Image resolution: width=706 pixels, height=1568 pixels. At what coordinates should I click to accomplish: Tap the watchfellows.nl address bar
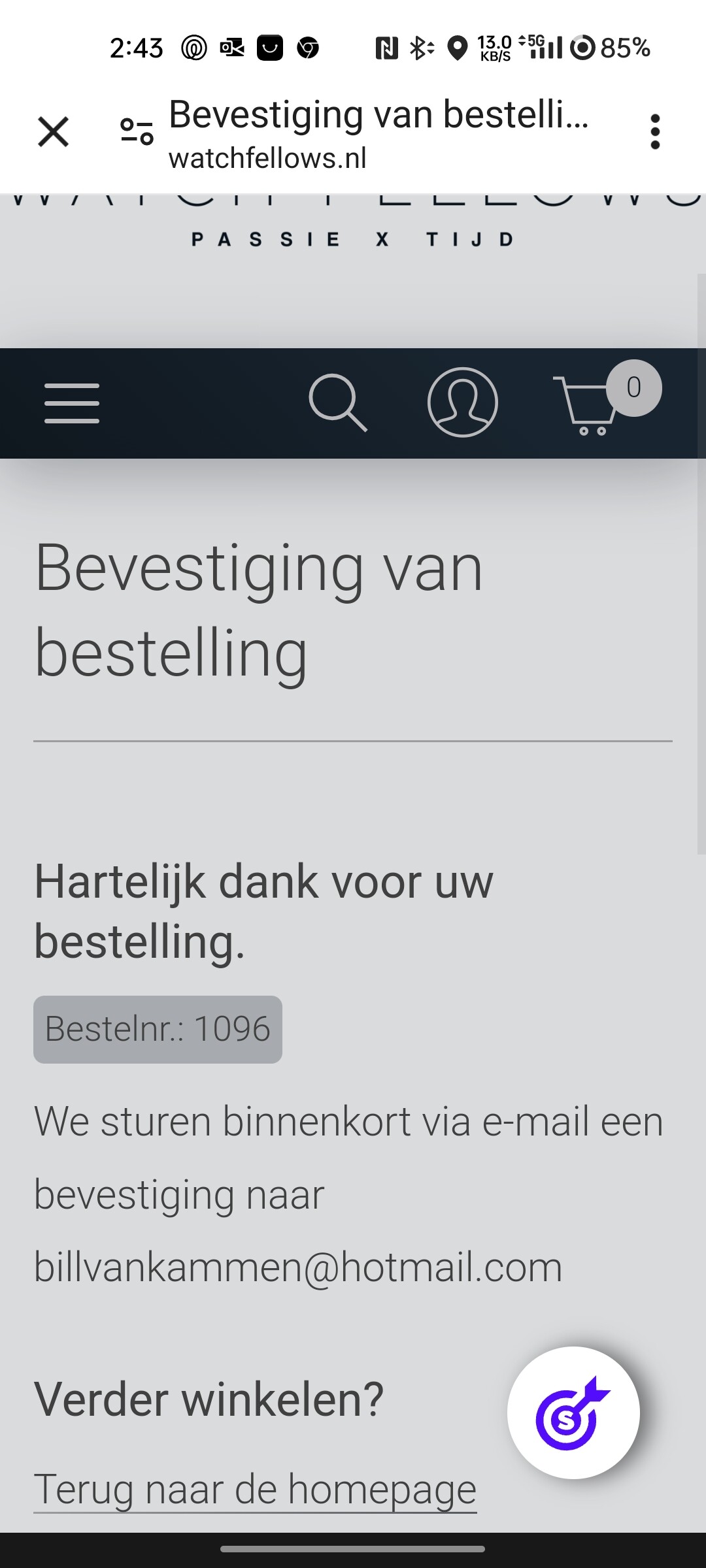[x=379, y=133]
